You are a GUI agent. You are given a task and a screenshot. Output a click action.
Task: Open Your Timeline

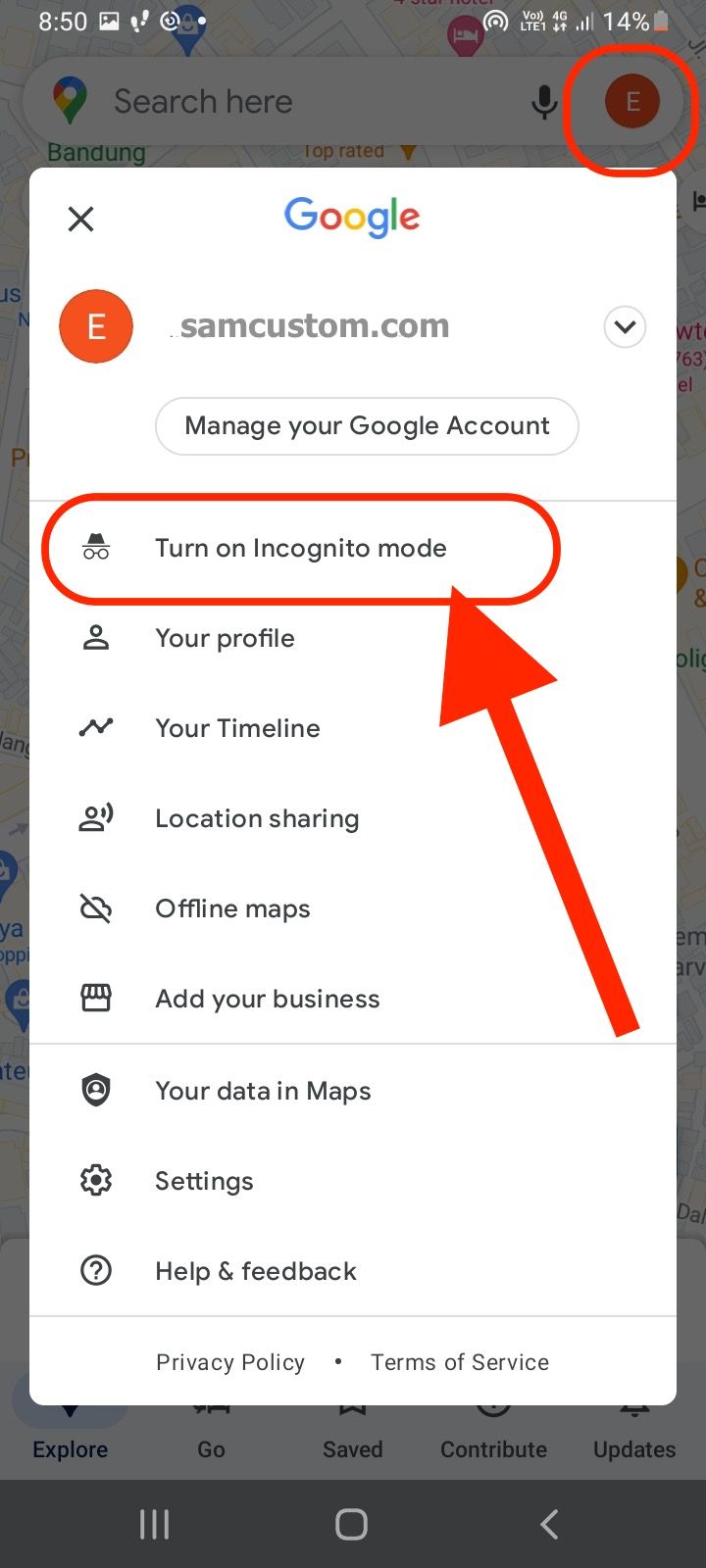click(353, 728)
